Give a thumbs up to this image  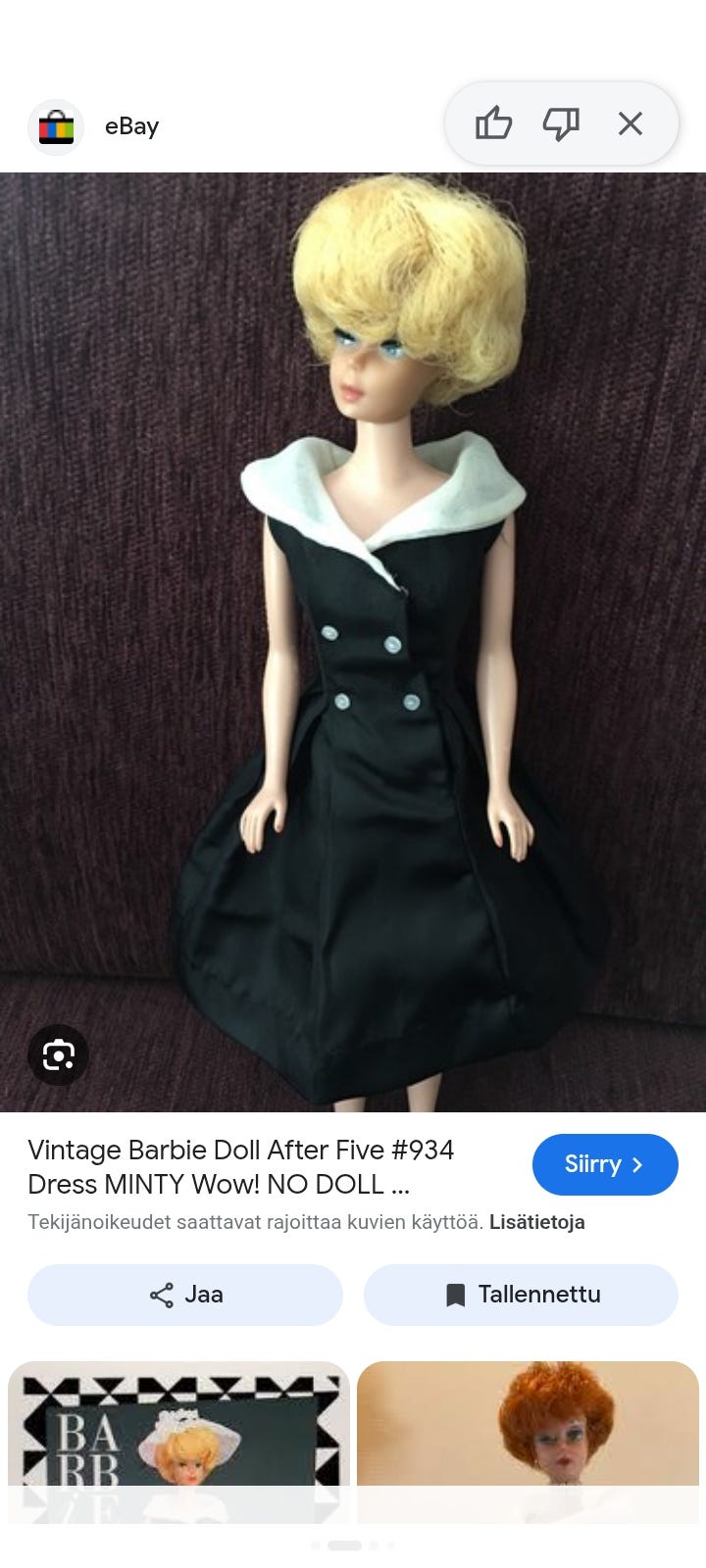click(x=493, y=123)
